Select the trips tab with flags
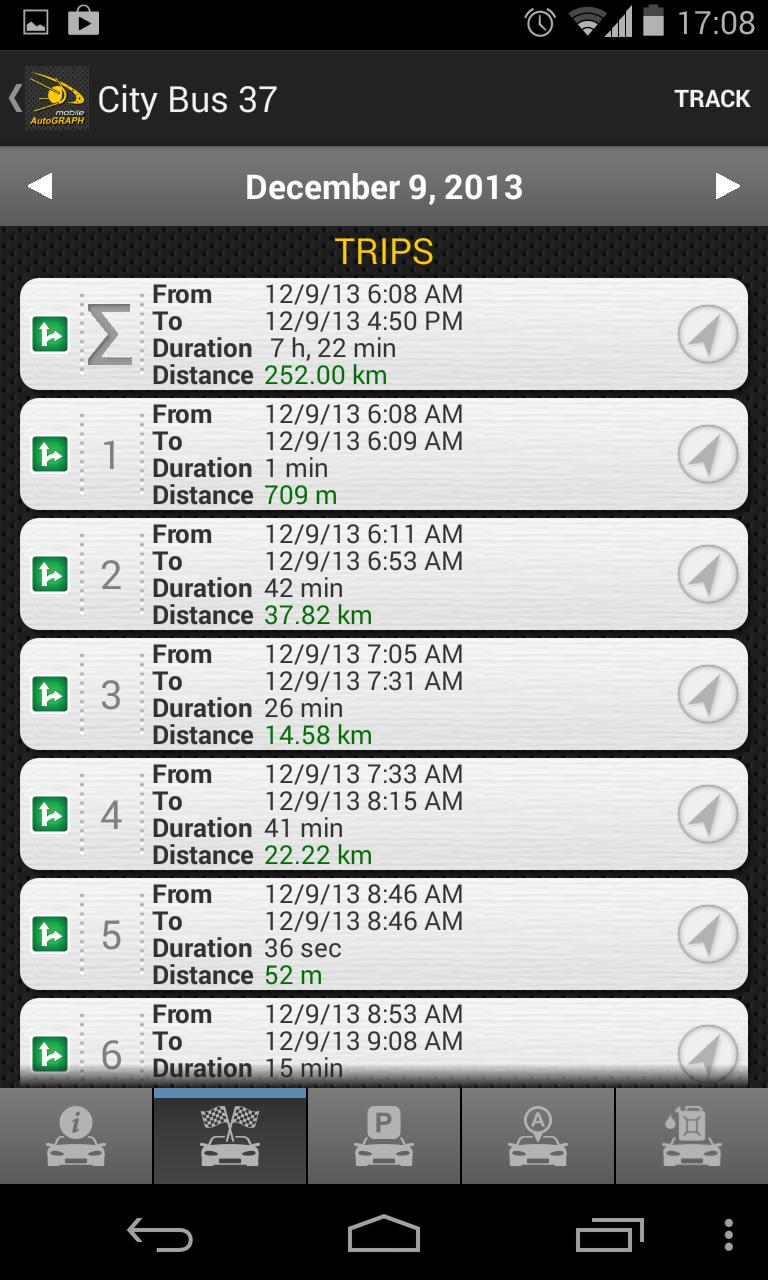The image size is (768, 1280). (230, 1137)
